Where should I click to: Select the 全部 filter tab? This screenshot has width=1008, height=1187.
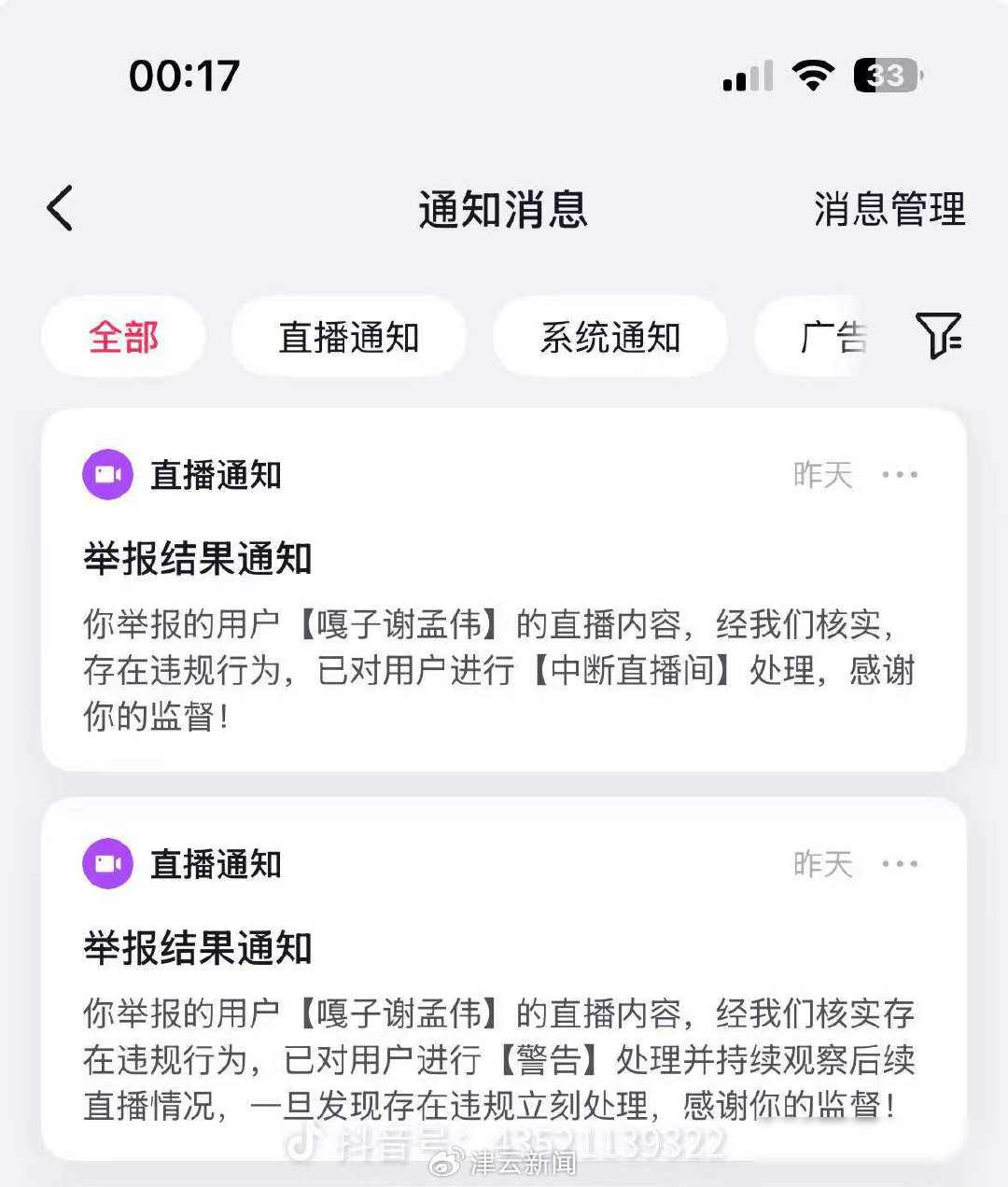click(123, 337)
